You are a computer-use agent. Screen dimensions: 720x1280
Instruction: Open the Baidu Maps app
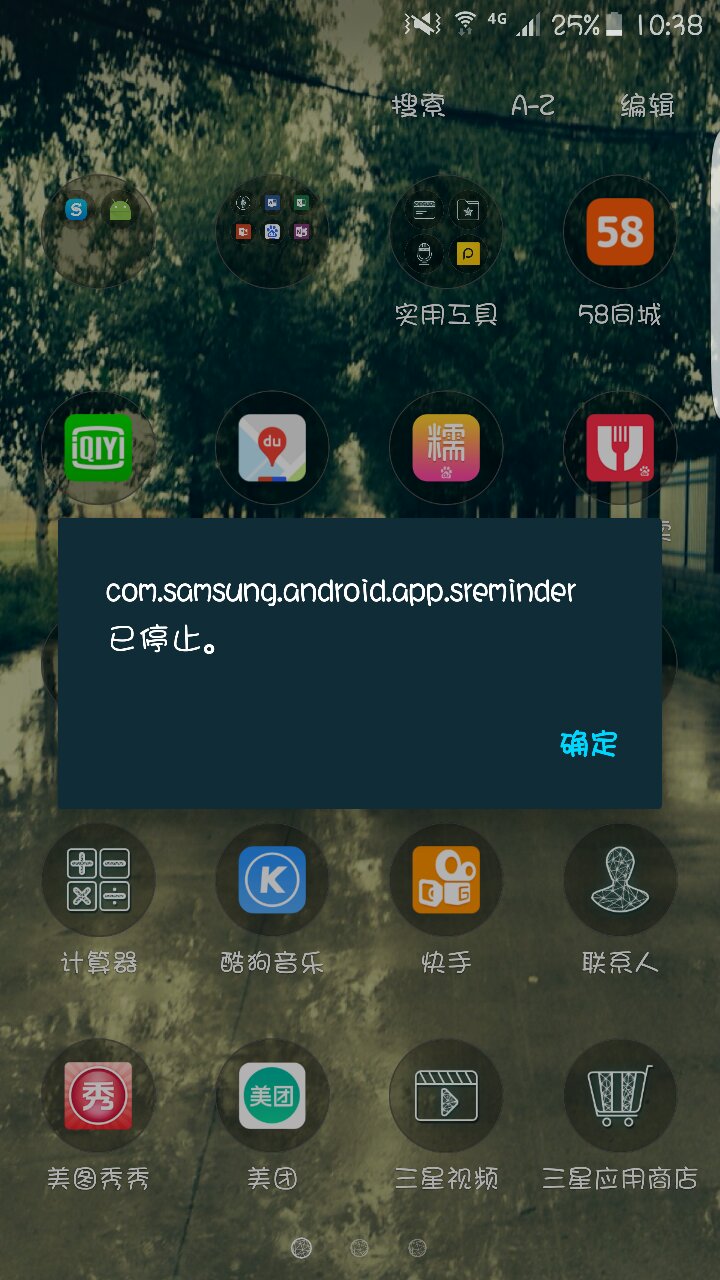[272, 447]
